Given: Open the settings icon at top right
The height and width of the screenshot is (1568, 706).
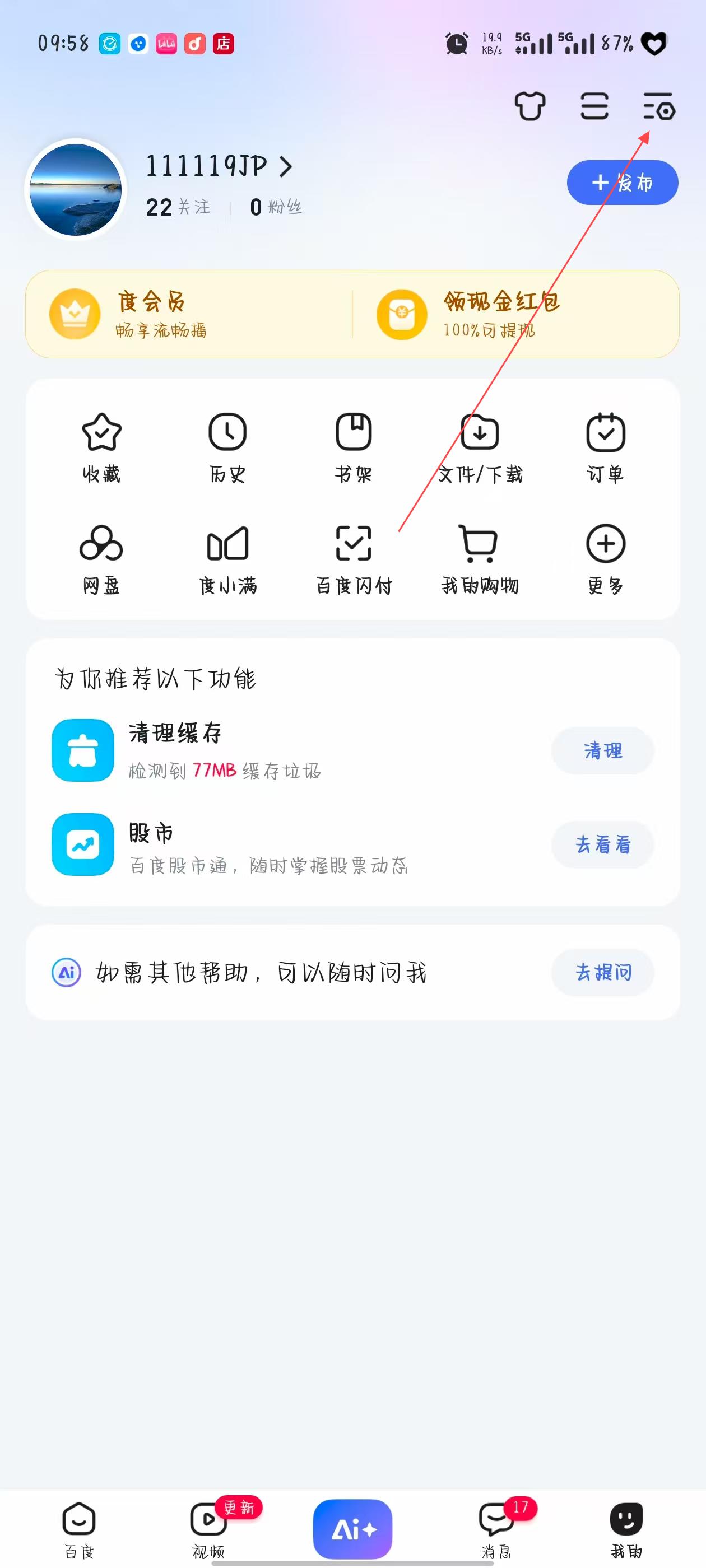Looking at the screenshot, I should [x=658, y=106].
